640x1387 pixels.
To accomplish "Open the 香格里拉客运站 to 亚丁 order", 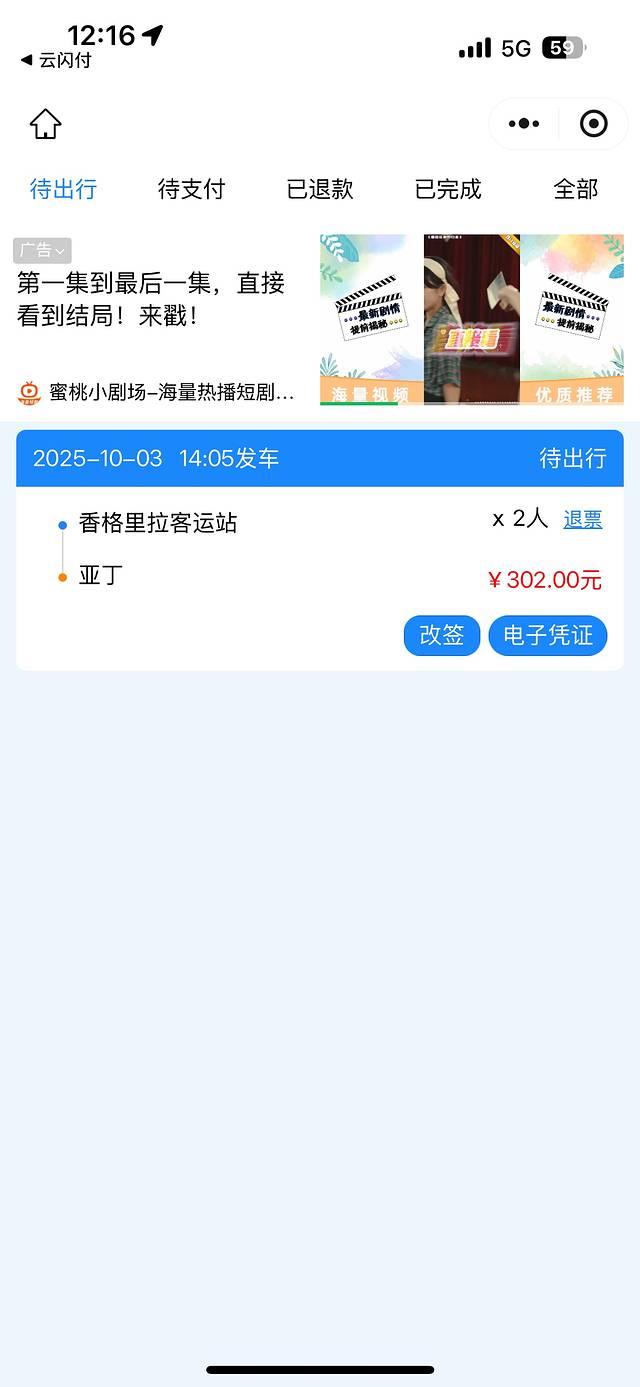I will tap(250, 550).
